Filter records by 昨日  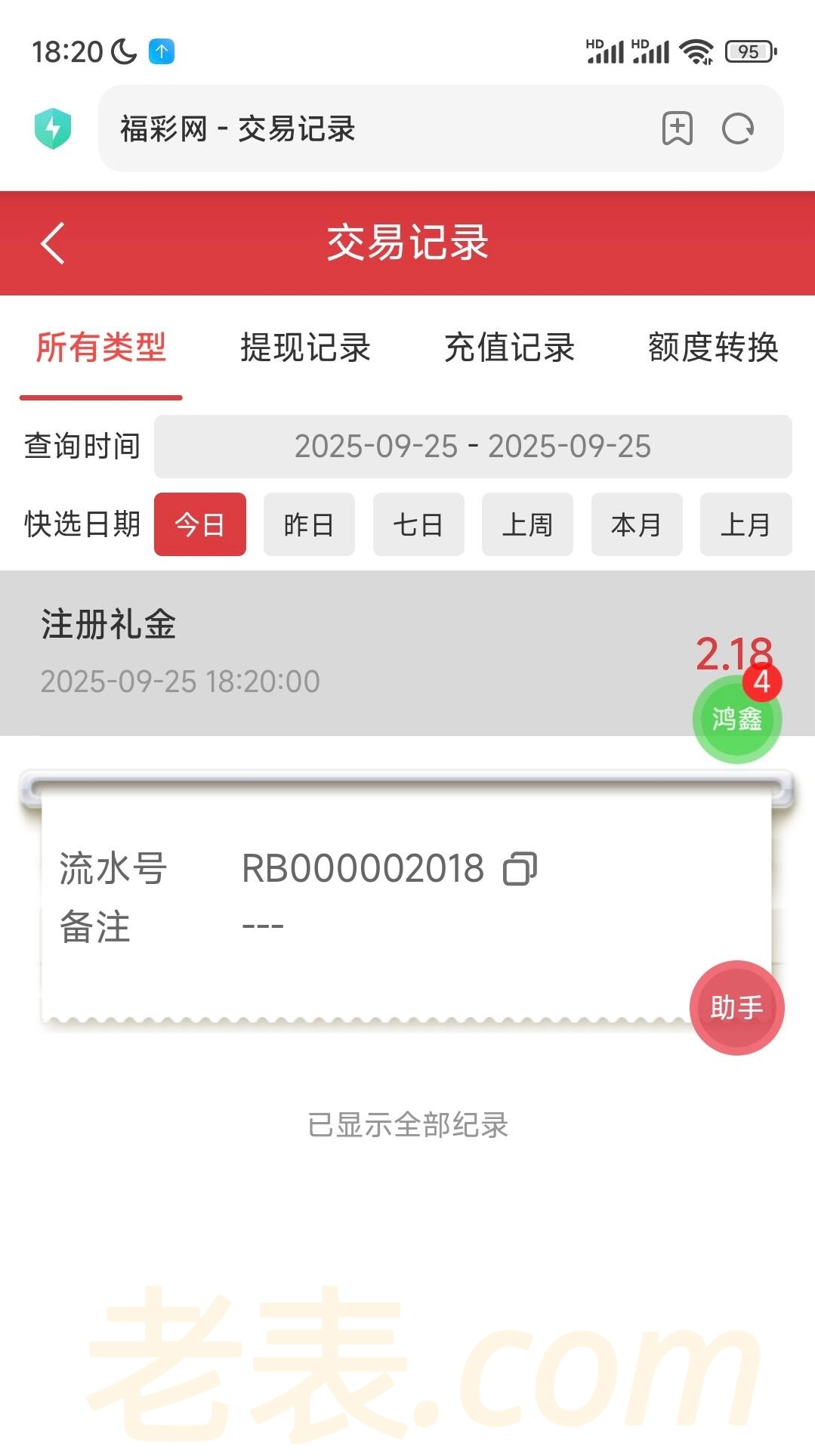coord(309,524)
